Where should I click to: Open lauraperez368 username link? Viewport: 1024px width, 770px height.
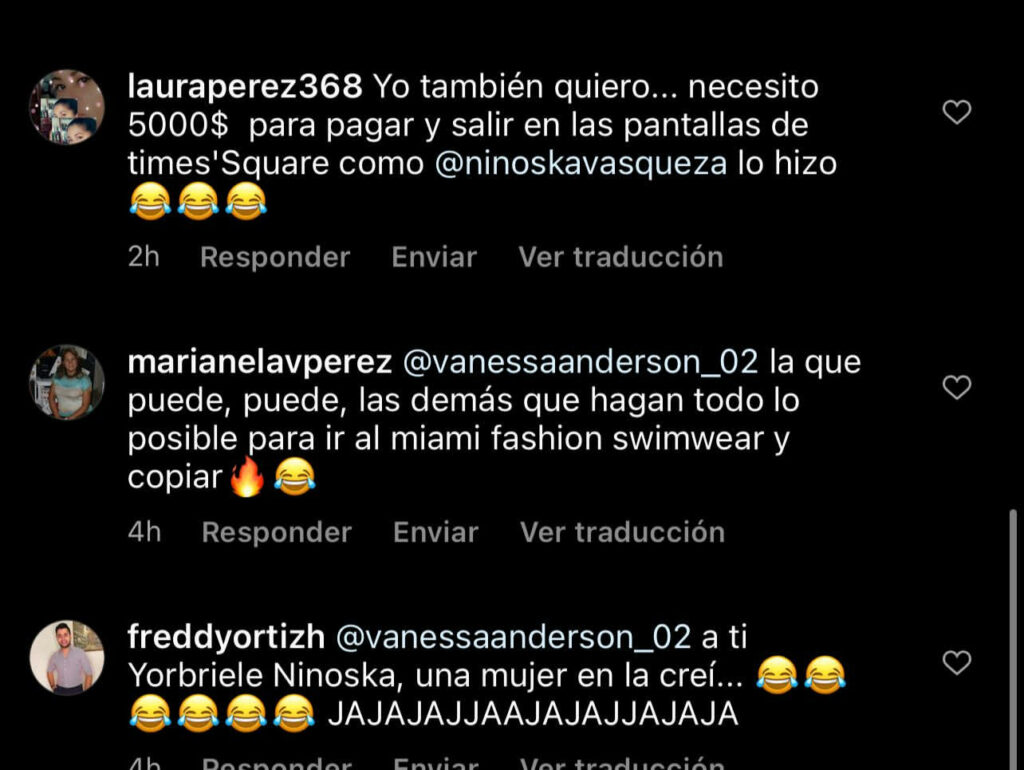(245, 88)
